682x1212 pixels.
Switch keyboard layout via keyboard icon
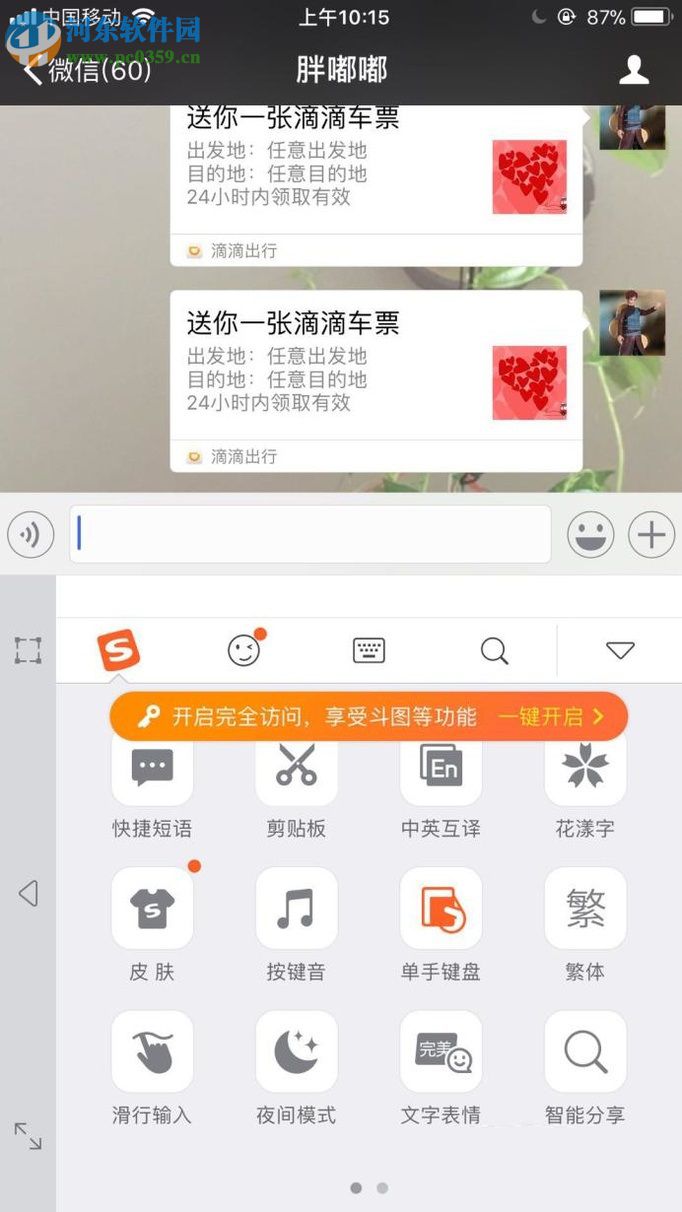click(x=369, y=651)
